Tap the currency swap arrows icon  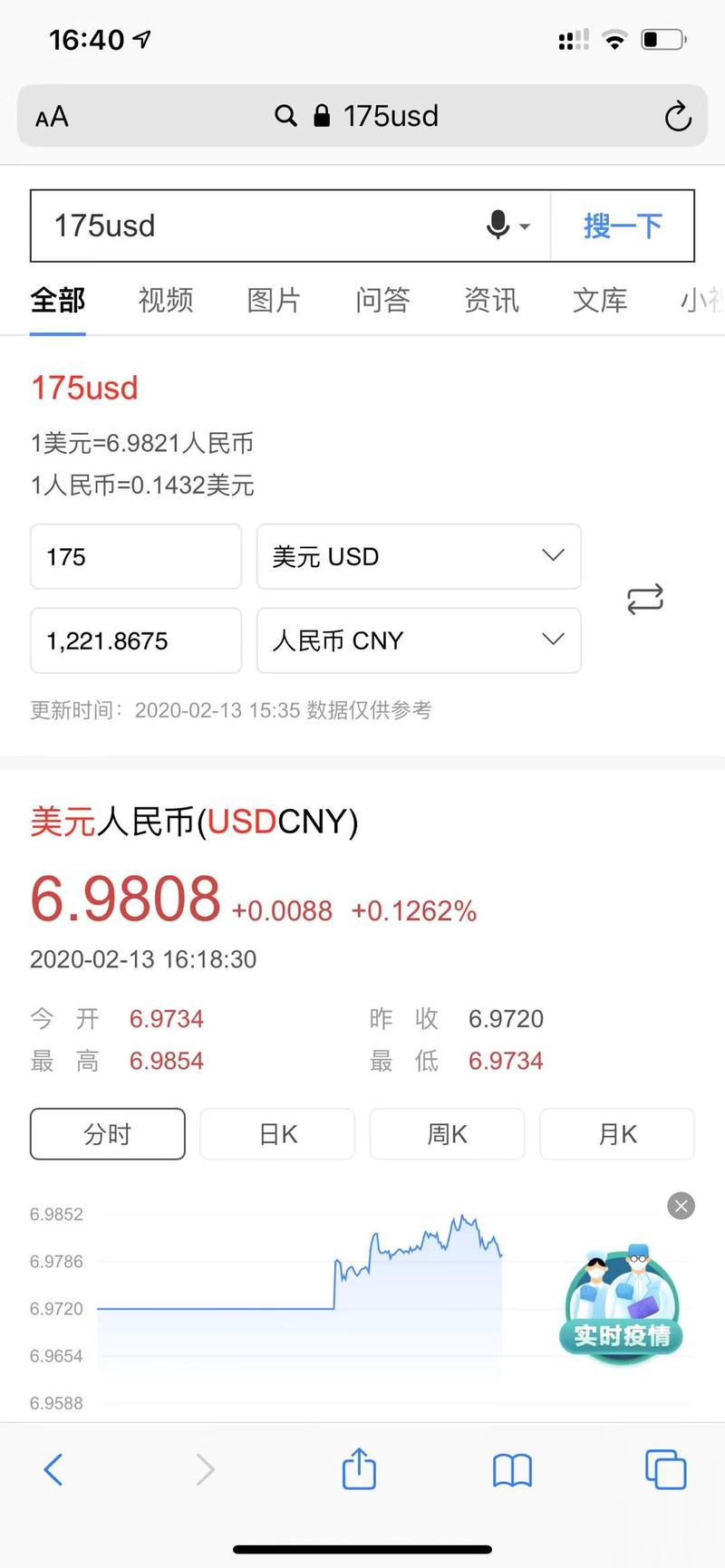(645, 599)
